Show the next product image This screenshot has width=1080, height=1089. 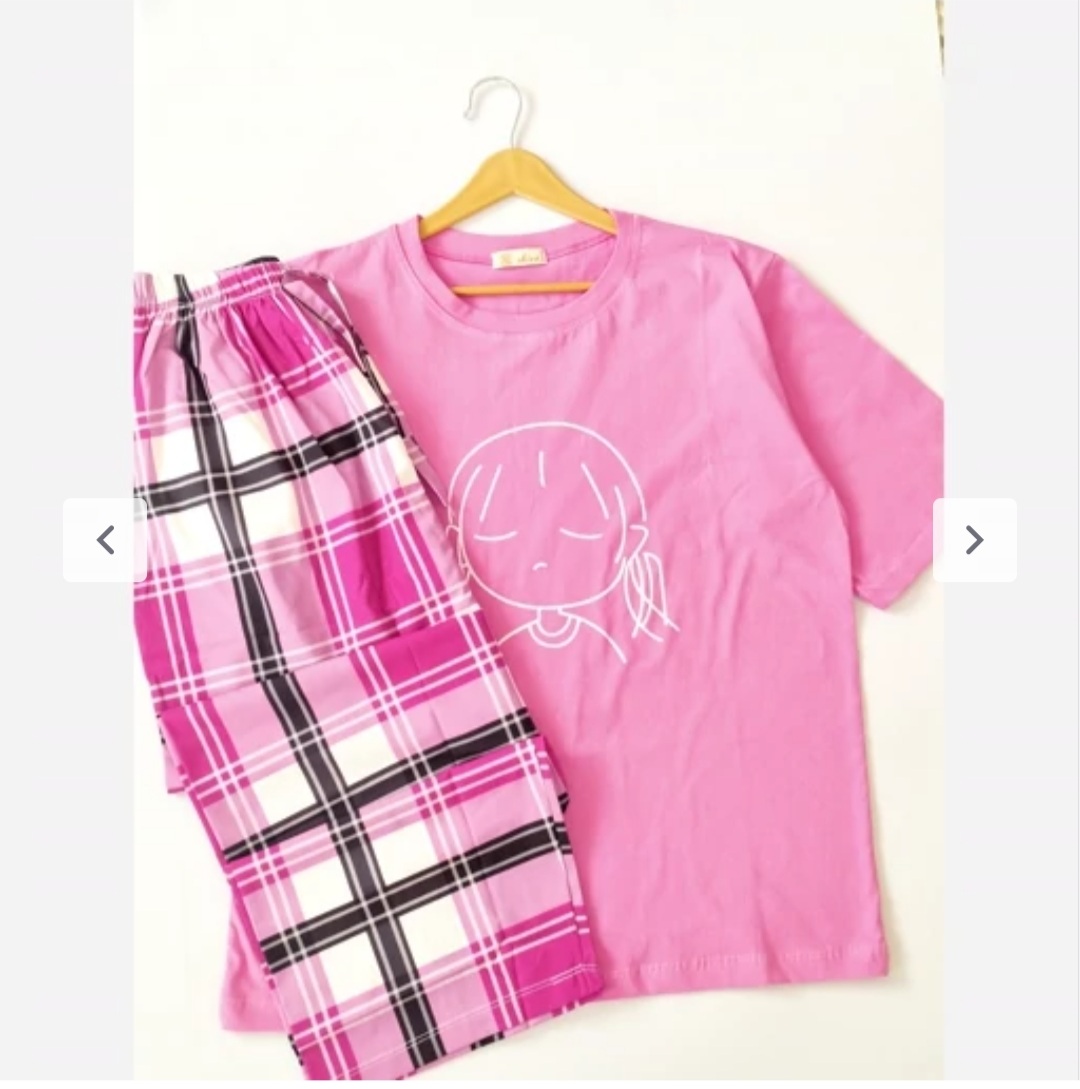pyautogui.click(x=974, y=540)
